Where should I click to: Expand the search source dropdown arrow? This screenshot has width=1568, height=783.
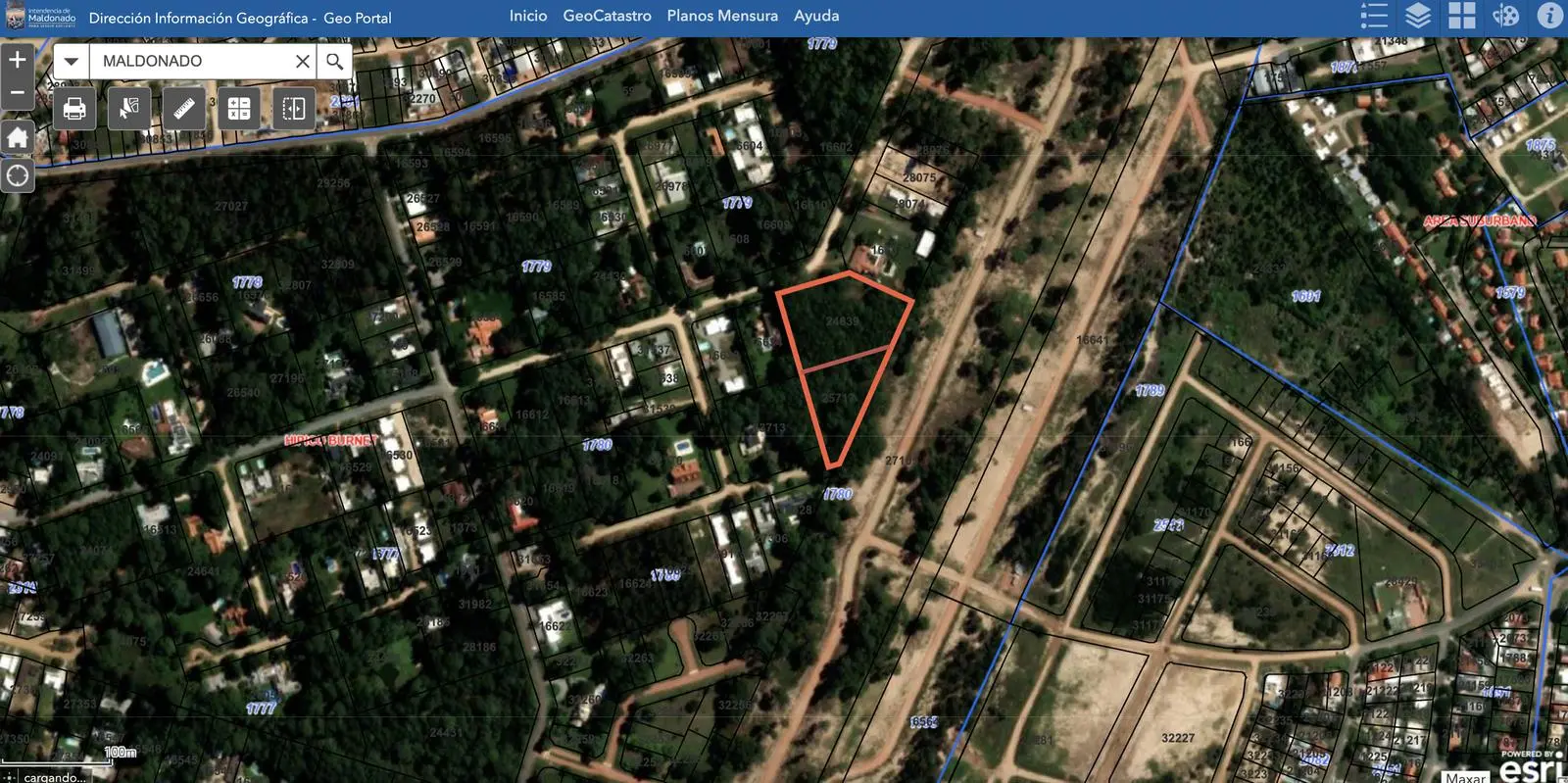[x=71, y=61]
